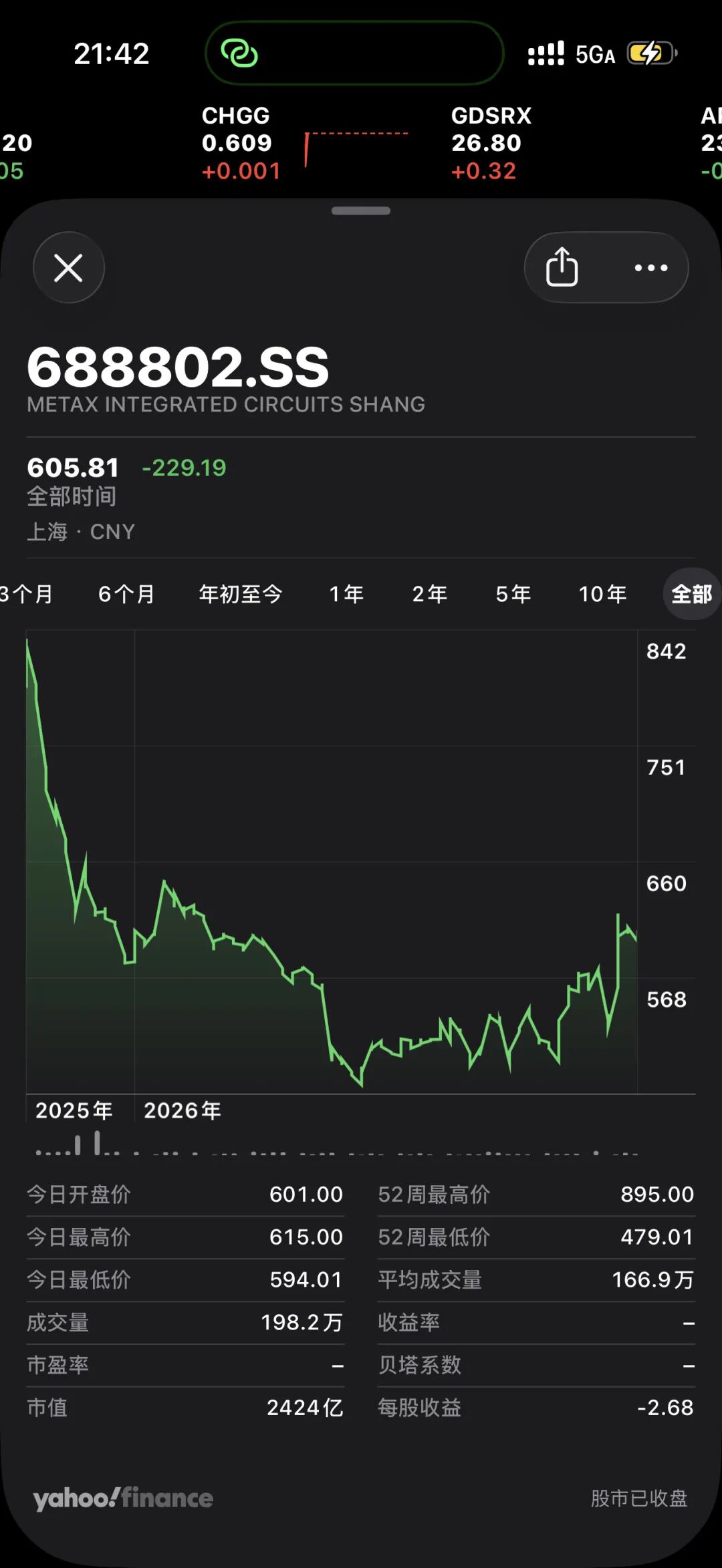
Task: Switch to 年初至今 chart view
Action: click(x=241, y=593)
